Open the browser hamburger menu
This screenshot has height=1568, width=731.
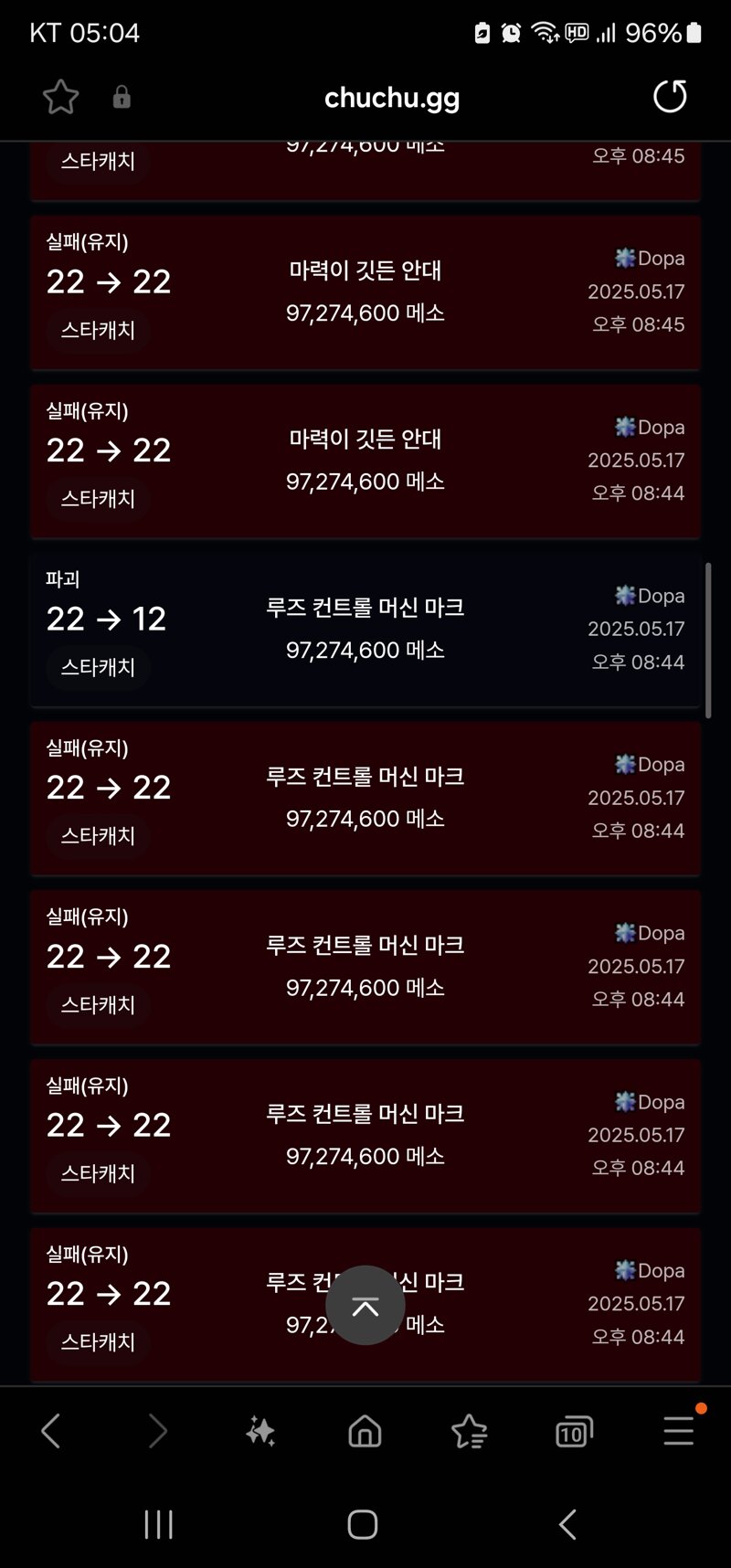[x=679, y=1430]
